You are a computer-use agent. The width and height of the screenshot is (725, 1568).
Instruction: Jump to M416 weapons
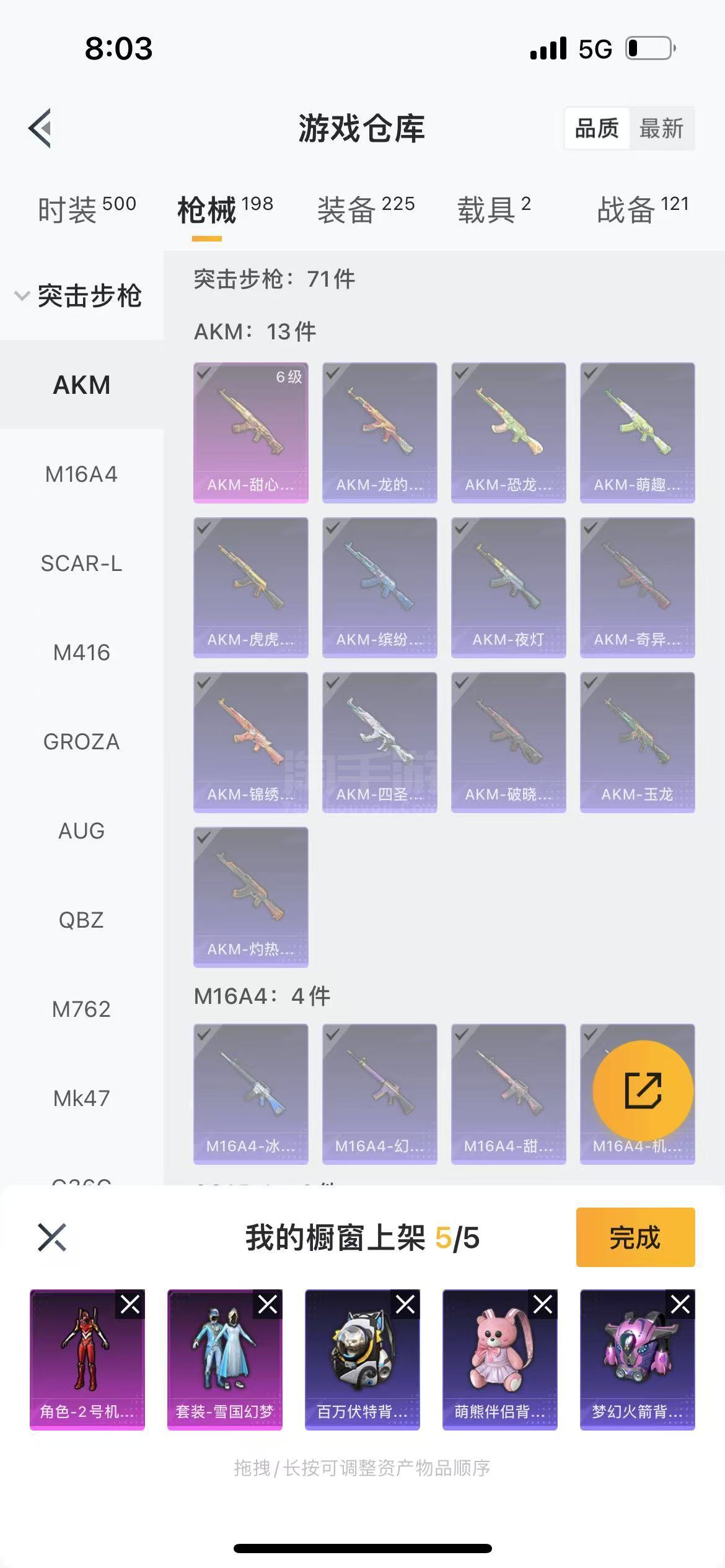coord(81,653)
